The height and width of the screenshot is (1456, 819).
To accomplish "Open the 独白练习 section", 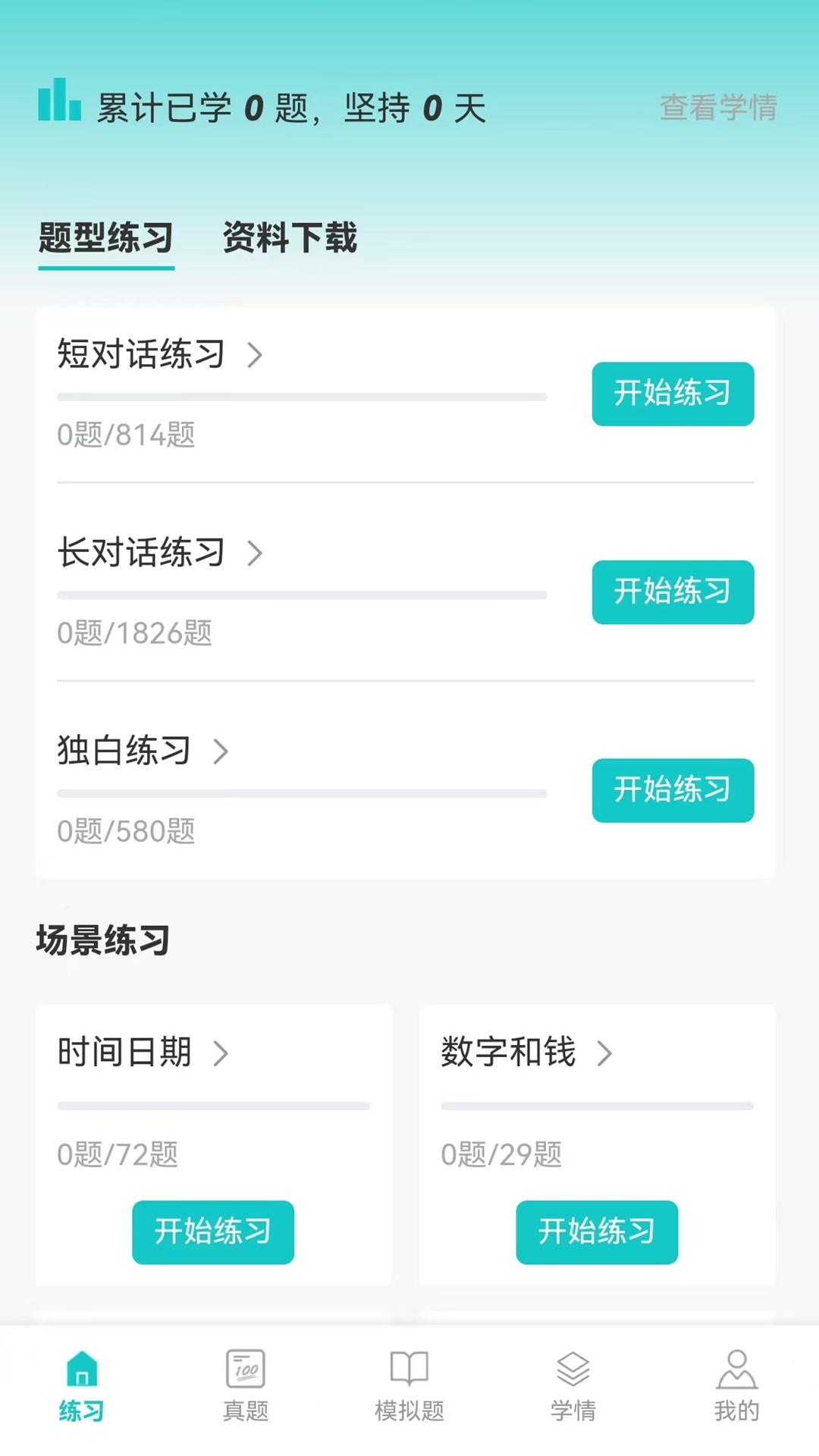I will pos(143,751).
